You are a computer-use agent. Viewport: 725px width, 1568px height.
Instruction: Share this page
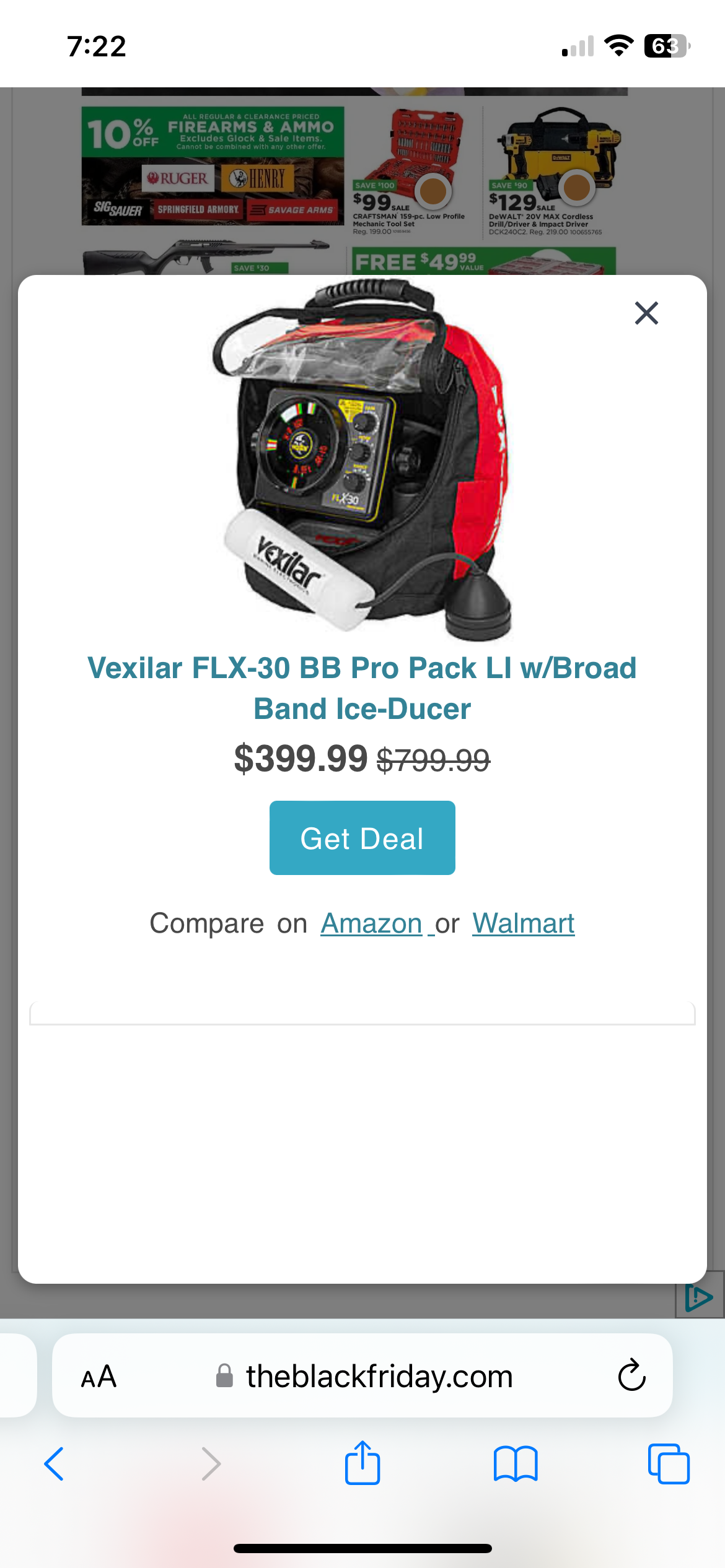tap(362, 1462)
